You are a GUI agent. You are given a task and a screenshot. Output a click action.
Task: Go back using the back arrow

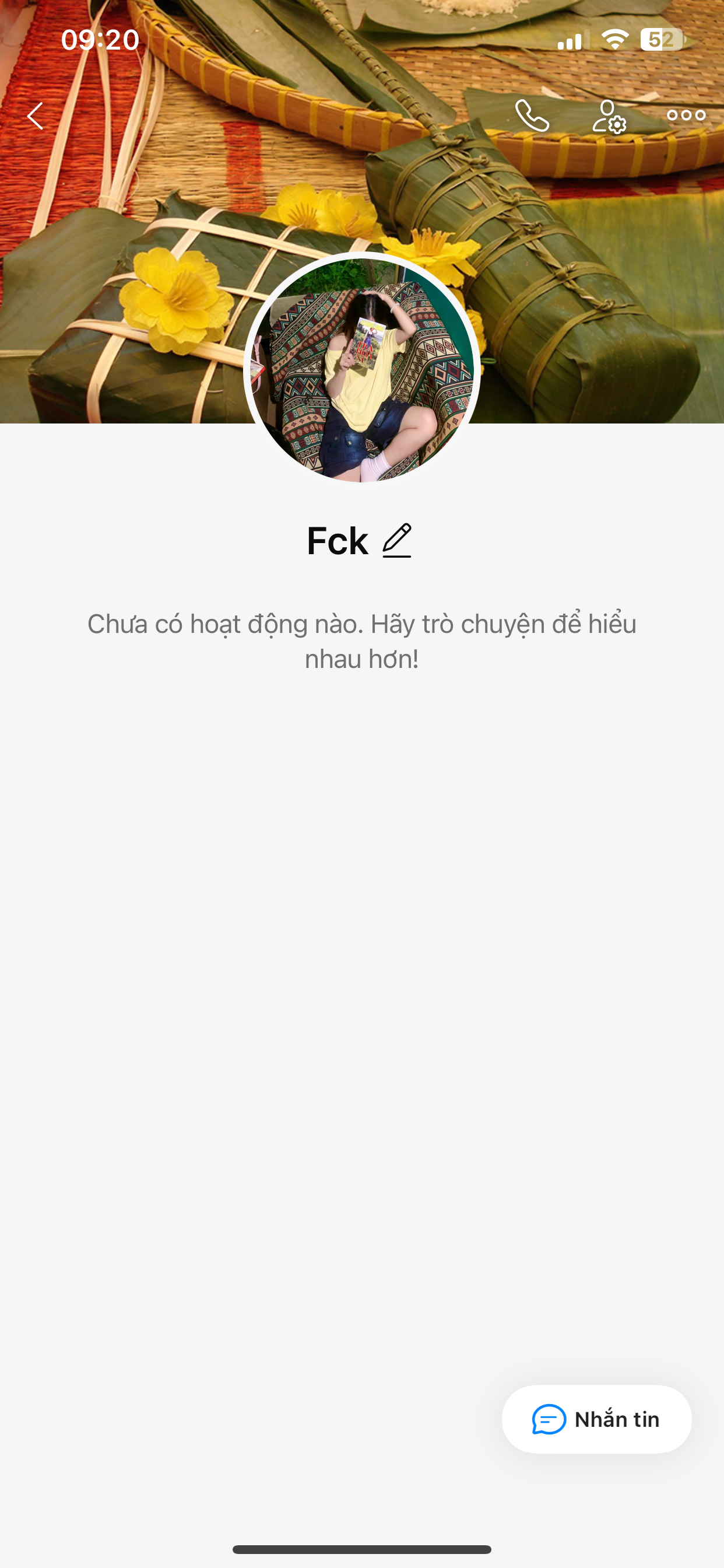[x=36, y=116]
